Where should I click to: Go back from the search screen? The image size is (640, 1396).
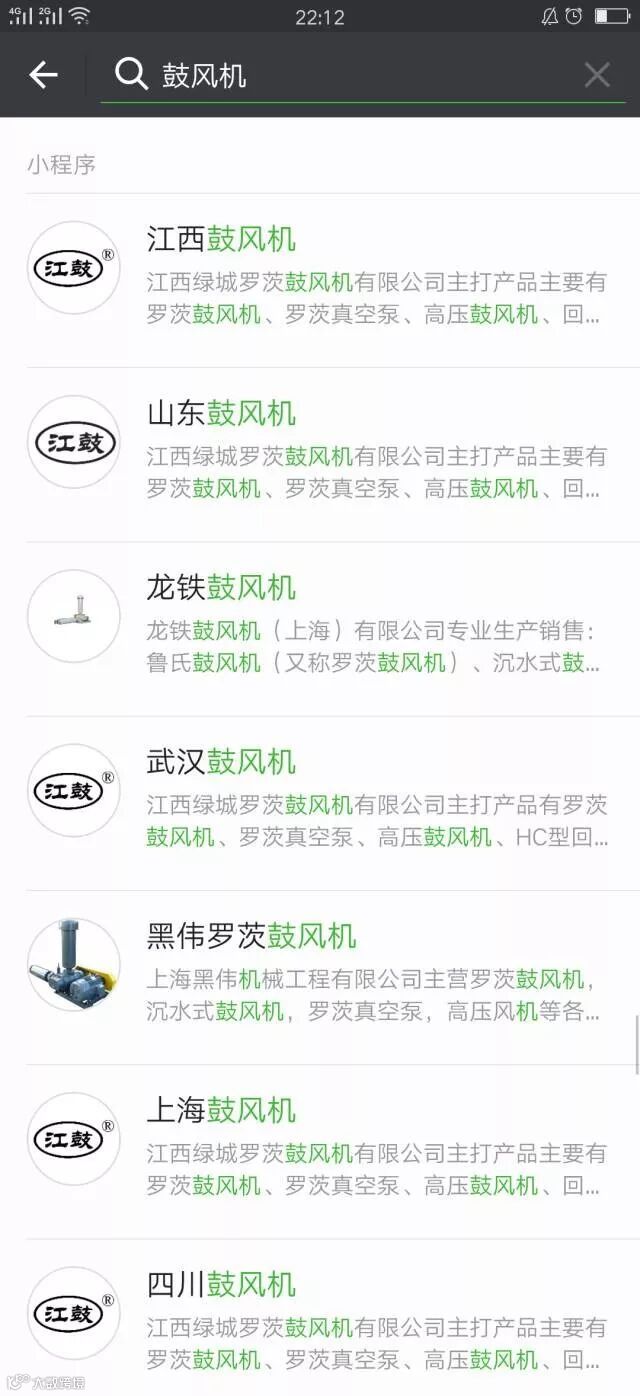click(43, 75)
